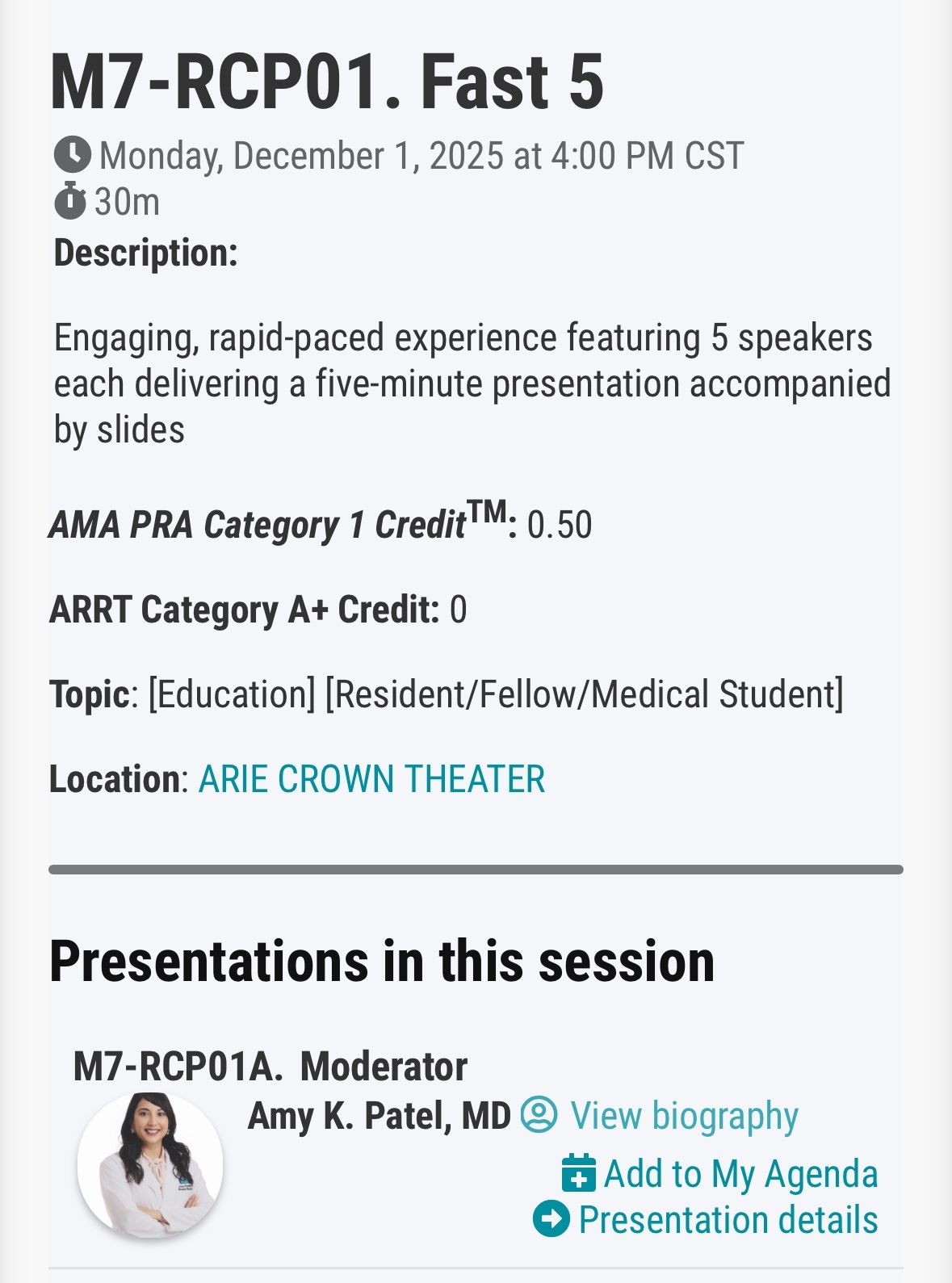
Task: Open the ARIE CROWN THEATER location link
Action: coord(371,779)
